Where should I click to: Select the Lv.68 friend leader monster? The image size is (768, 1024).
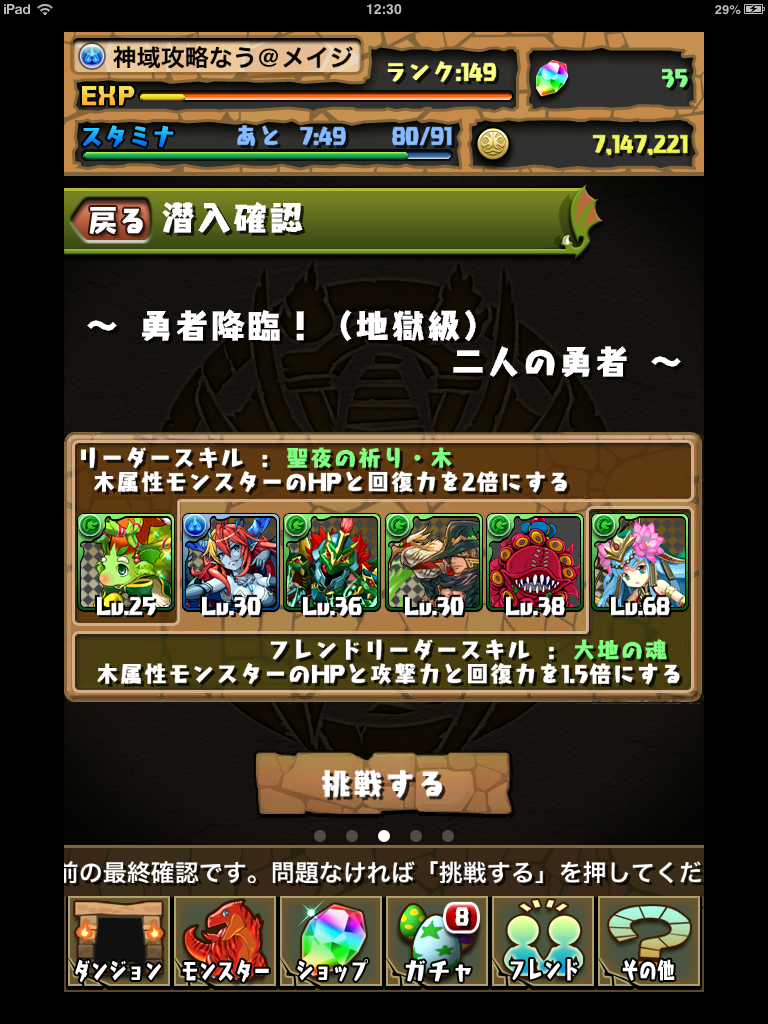pos(640,562)
